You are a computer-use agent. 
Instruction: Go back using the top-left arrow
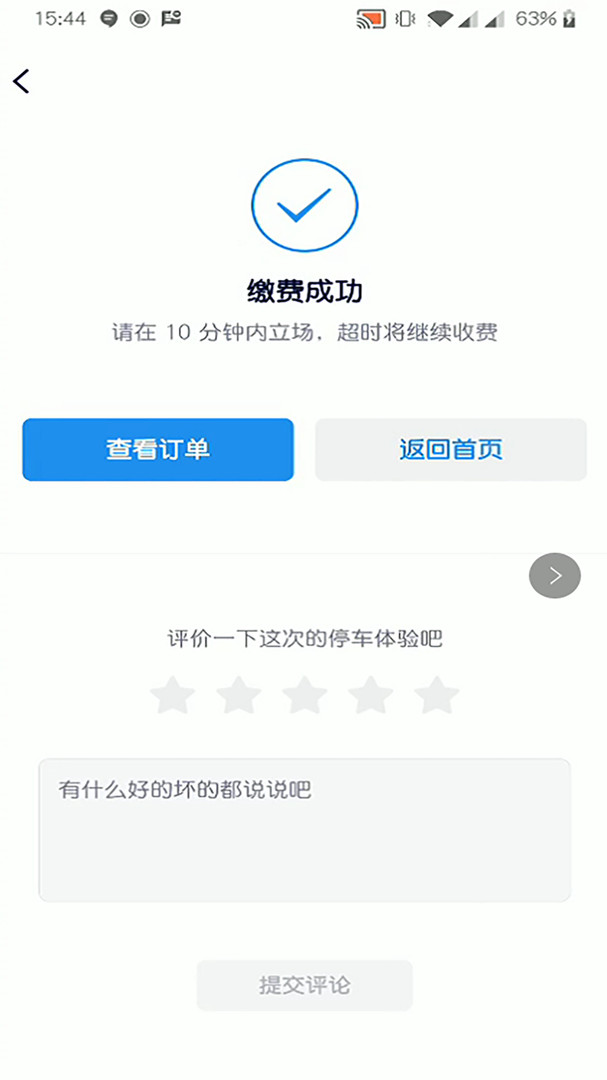coord(22,82)
